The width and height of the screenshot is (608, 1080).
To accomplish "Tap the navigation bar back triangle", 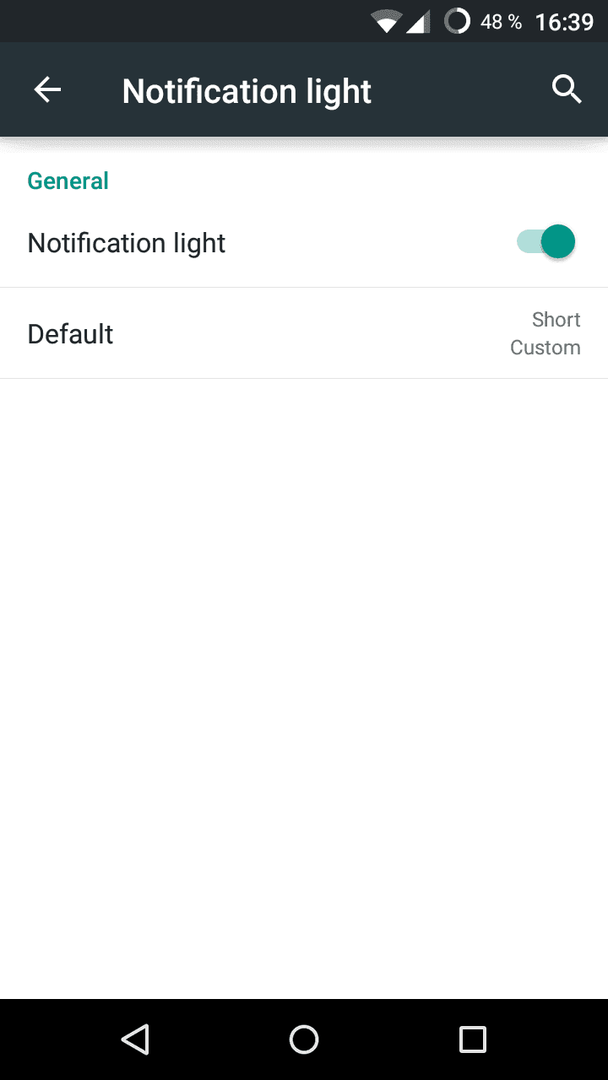I will [x=136, y=1039].
